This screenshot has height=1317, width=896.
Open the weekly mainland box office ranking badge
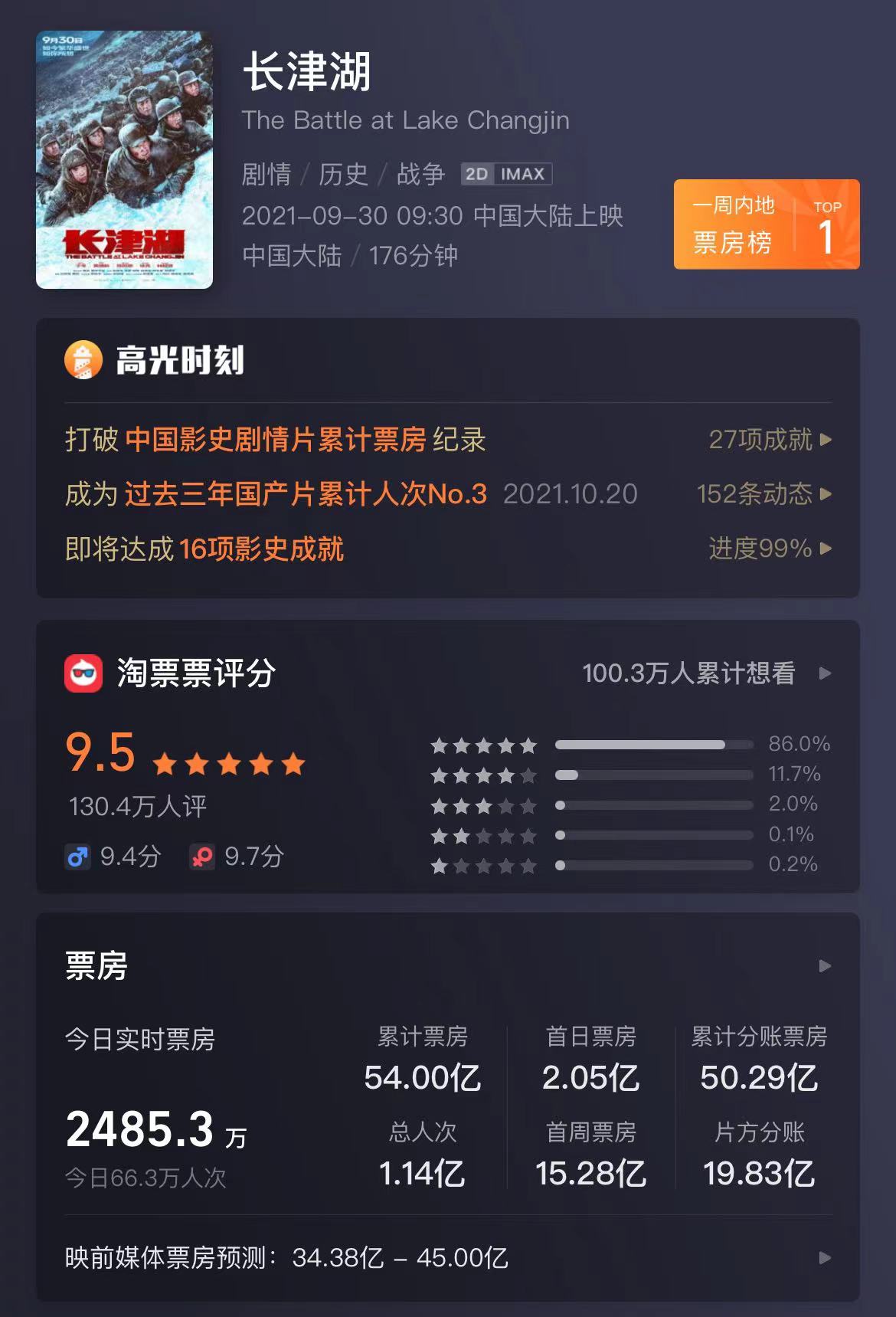(x=766, y=224)
